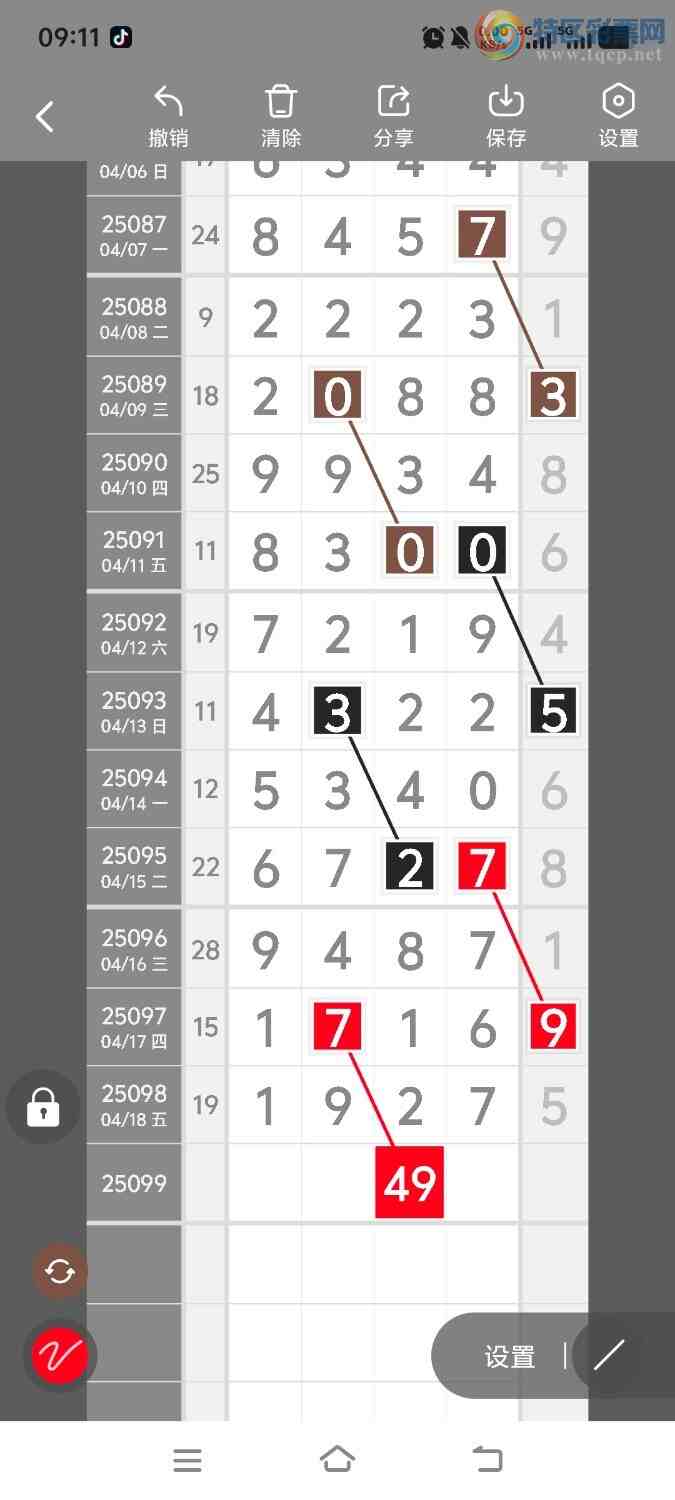Undo the last action with 撤销
This screenshot has width=675, height=1500.
coord(168,117)
